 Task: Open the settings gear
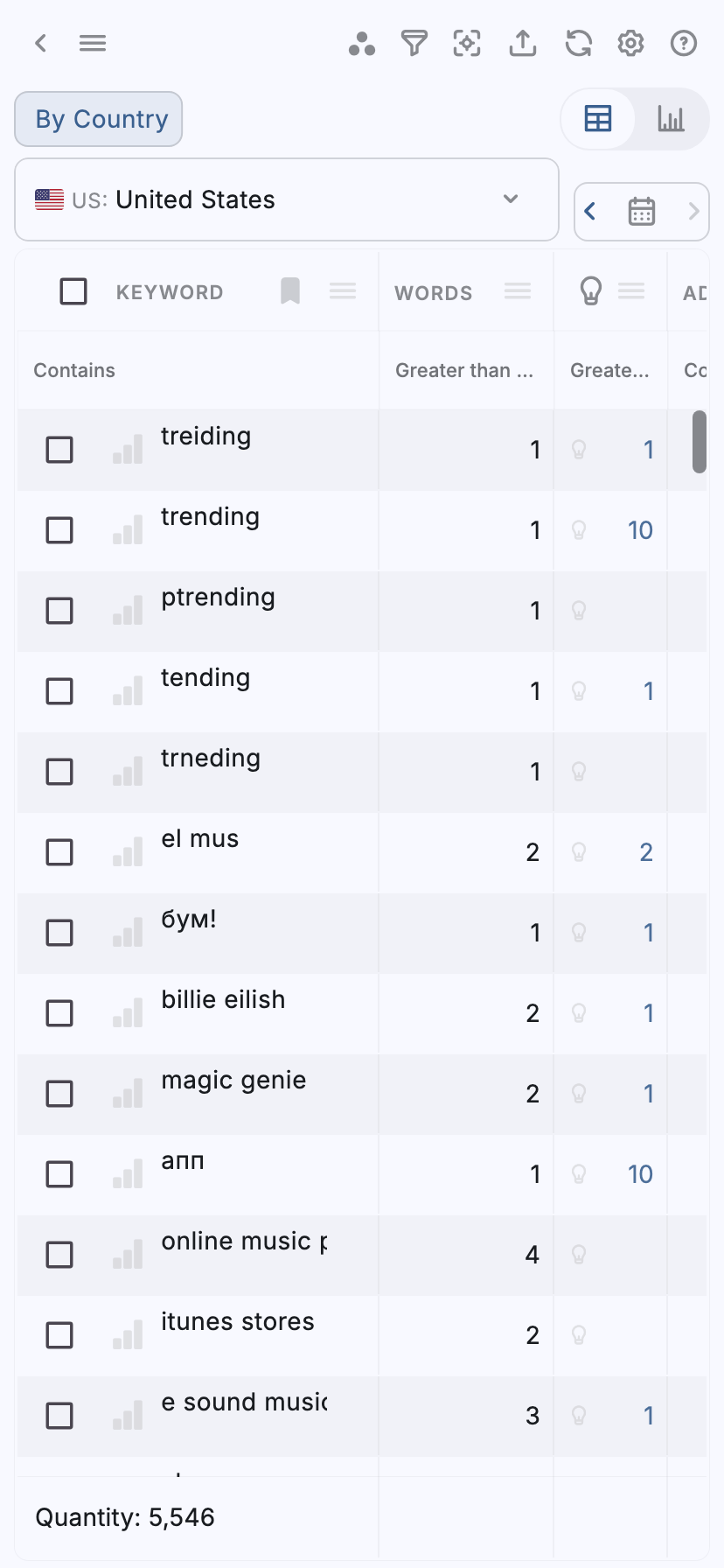pyautogui.click(x=630, y=43)
